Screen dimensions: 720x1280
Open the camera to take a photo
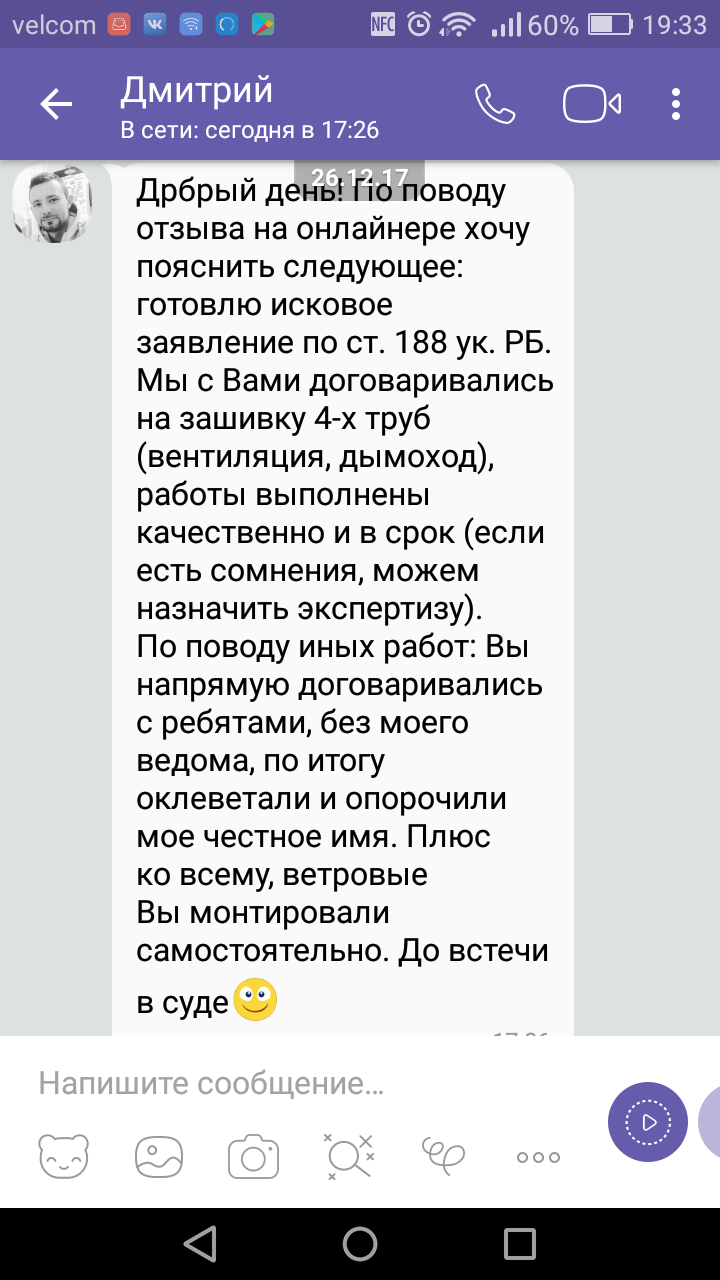click(x=252, y=1156)
